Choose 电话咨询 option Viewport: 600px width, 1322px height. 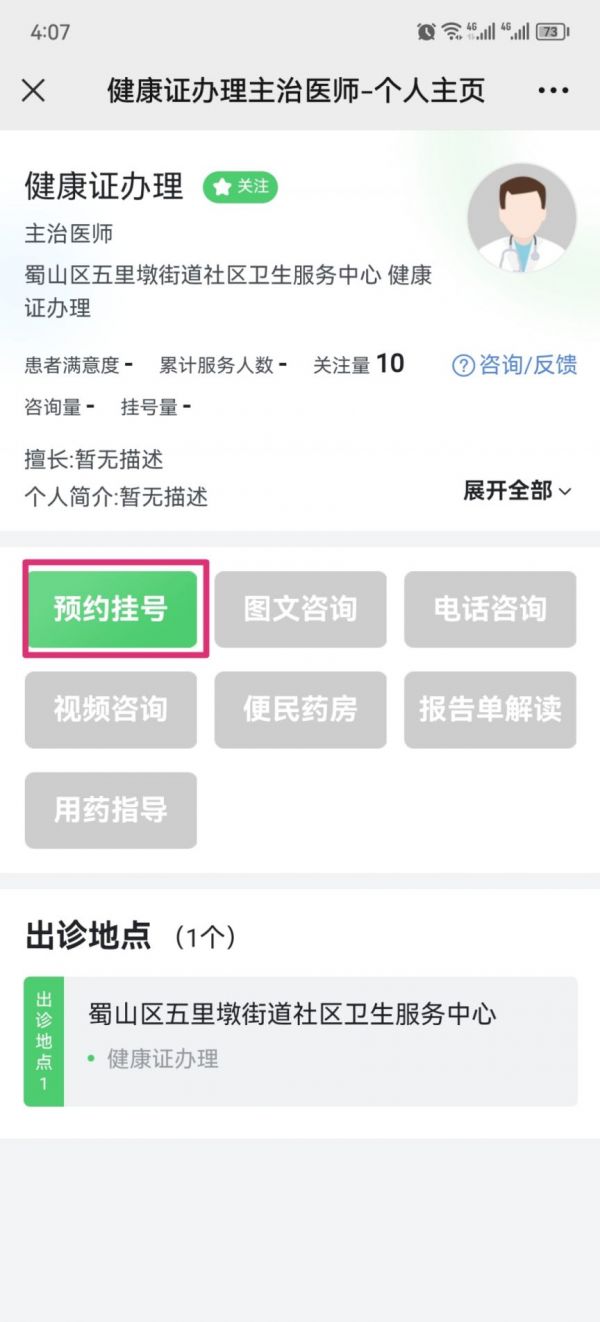pyautogui.click(x=490, y=609)
